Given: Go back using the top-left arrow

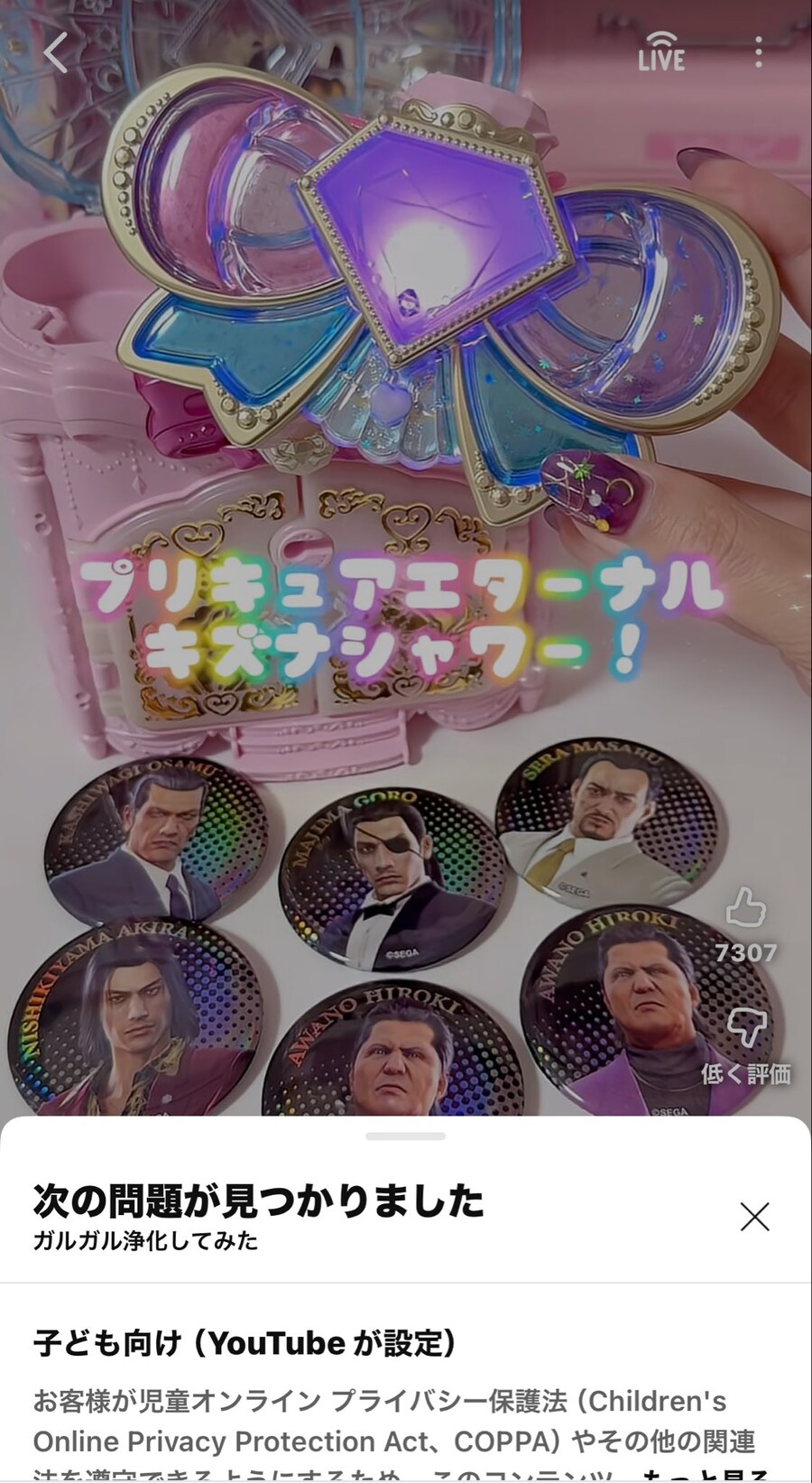Looking at the screenshot, I should coord(56,52).
